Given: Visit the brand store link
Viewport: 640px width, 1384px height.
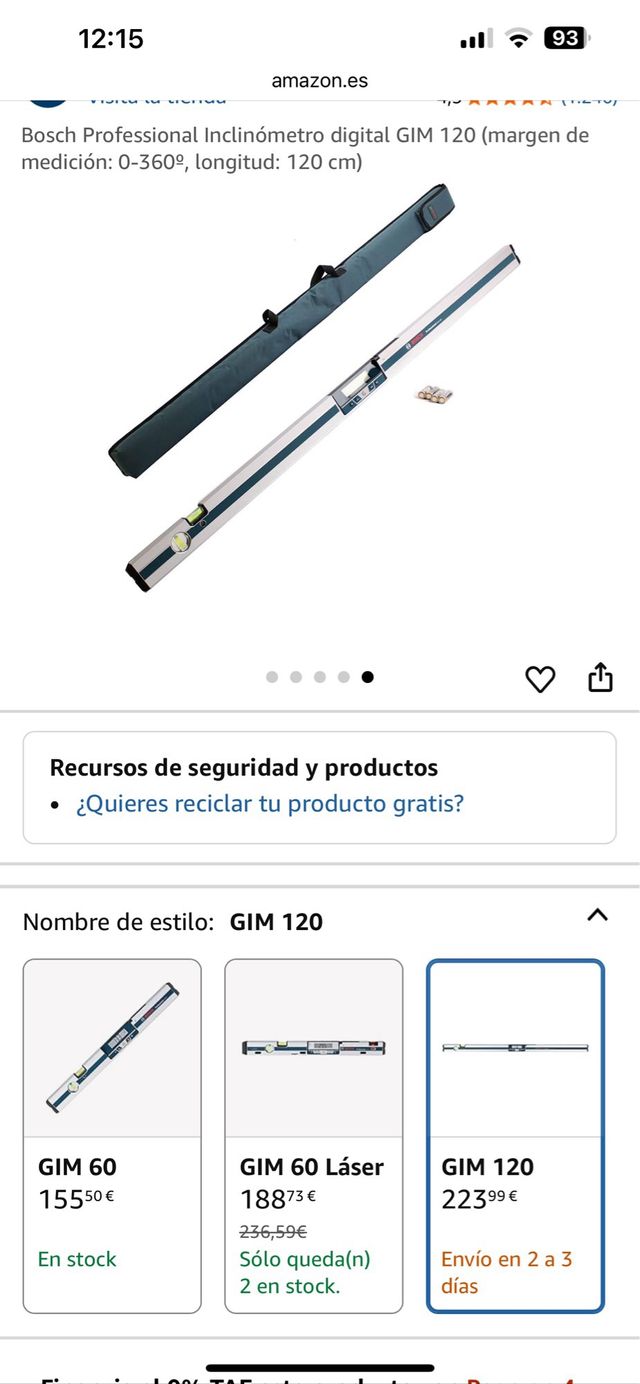Looking at the screenshot, I should (x=157, y=98).
